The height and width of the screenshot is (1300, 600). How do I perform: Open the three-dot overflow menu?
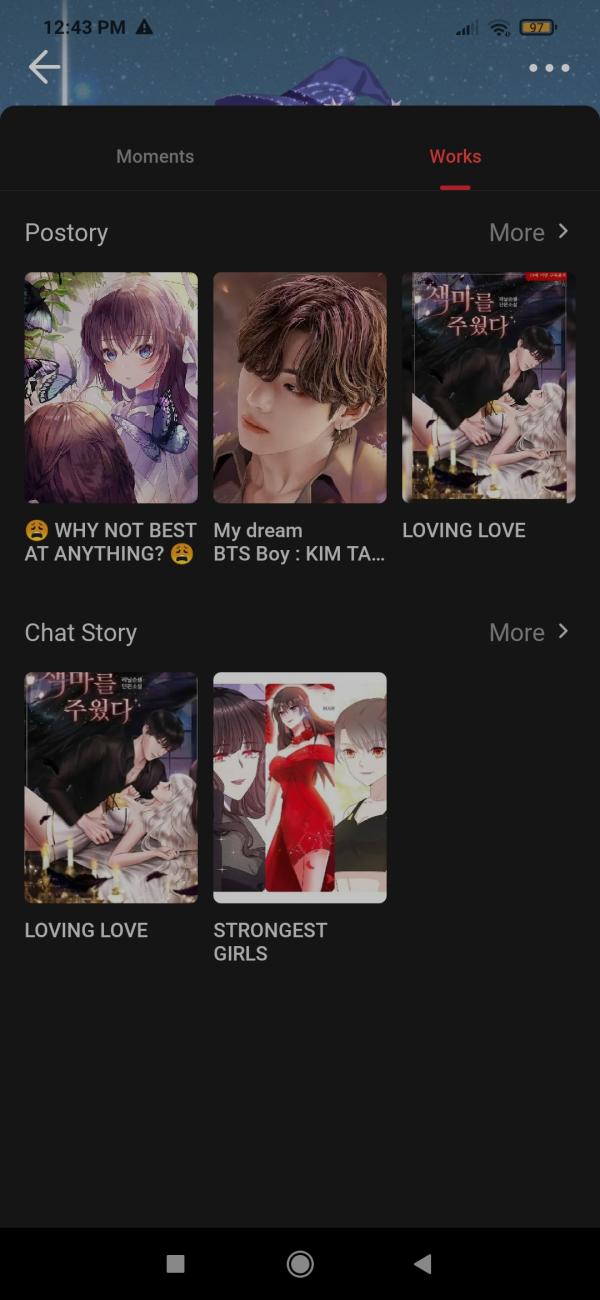[x=549, y=68]
